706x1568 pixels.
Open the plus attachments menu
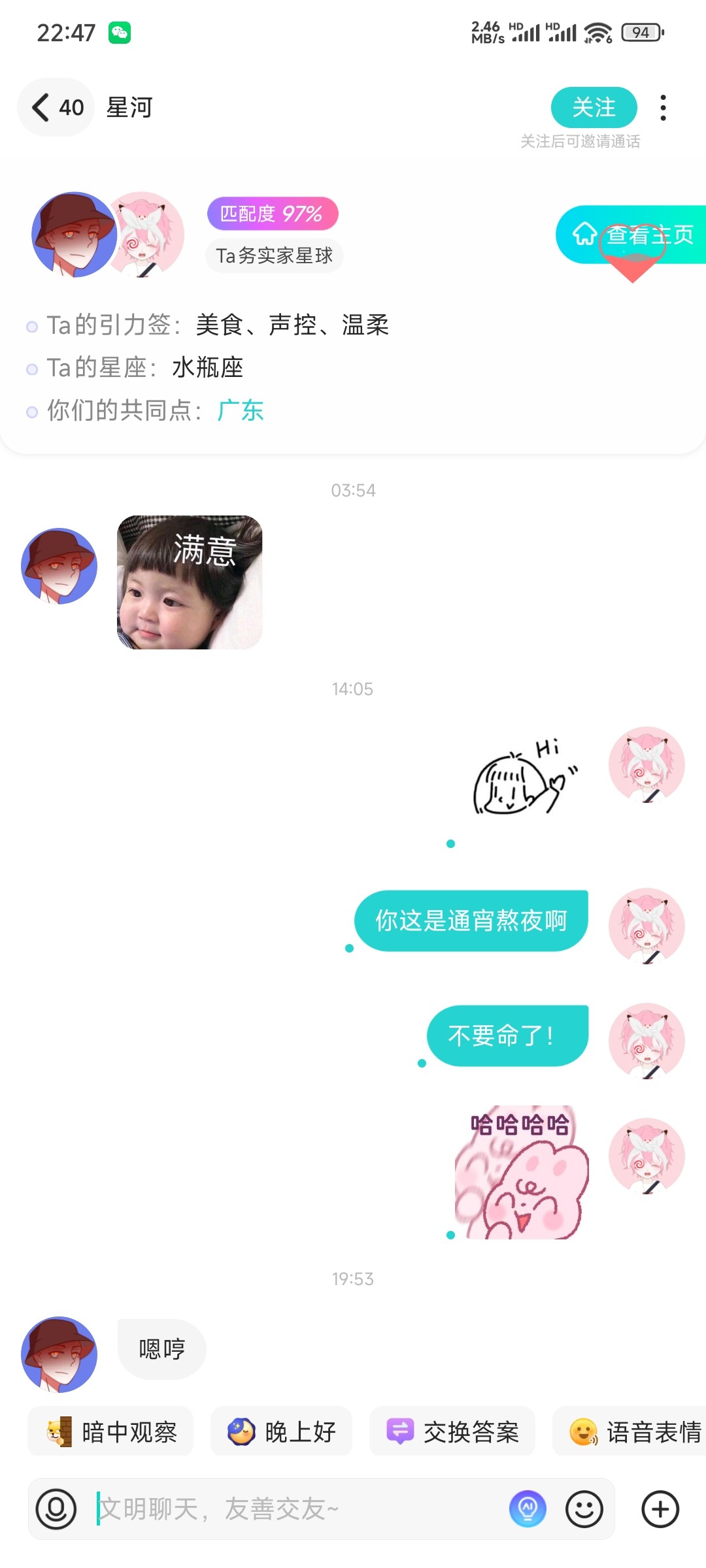660,1509
